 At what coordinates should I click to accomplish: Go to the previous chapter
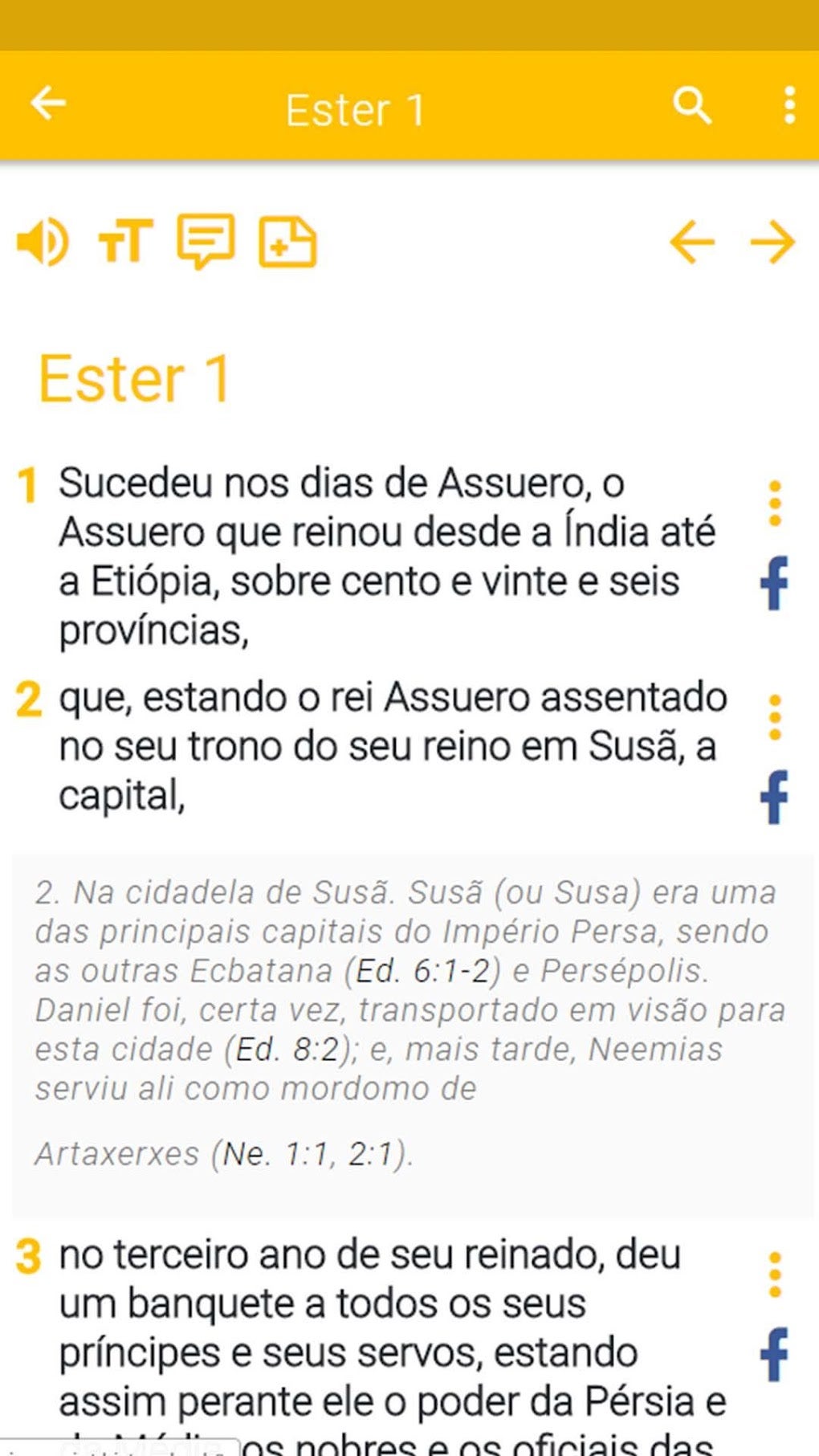pos(692,242)
